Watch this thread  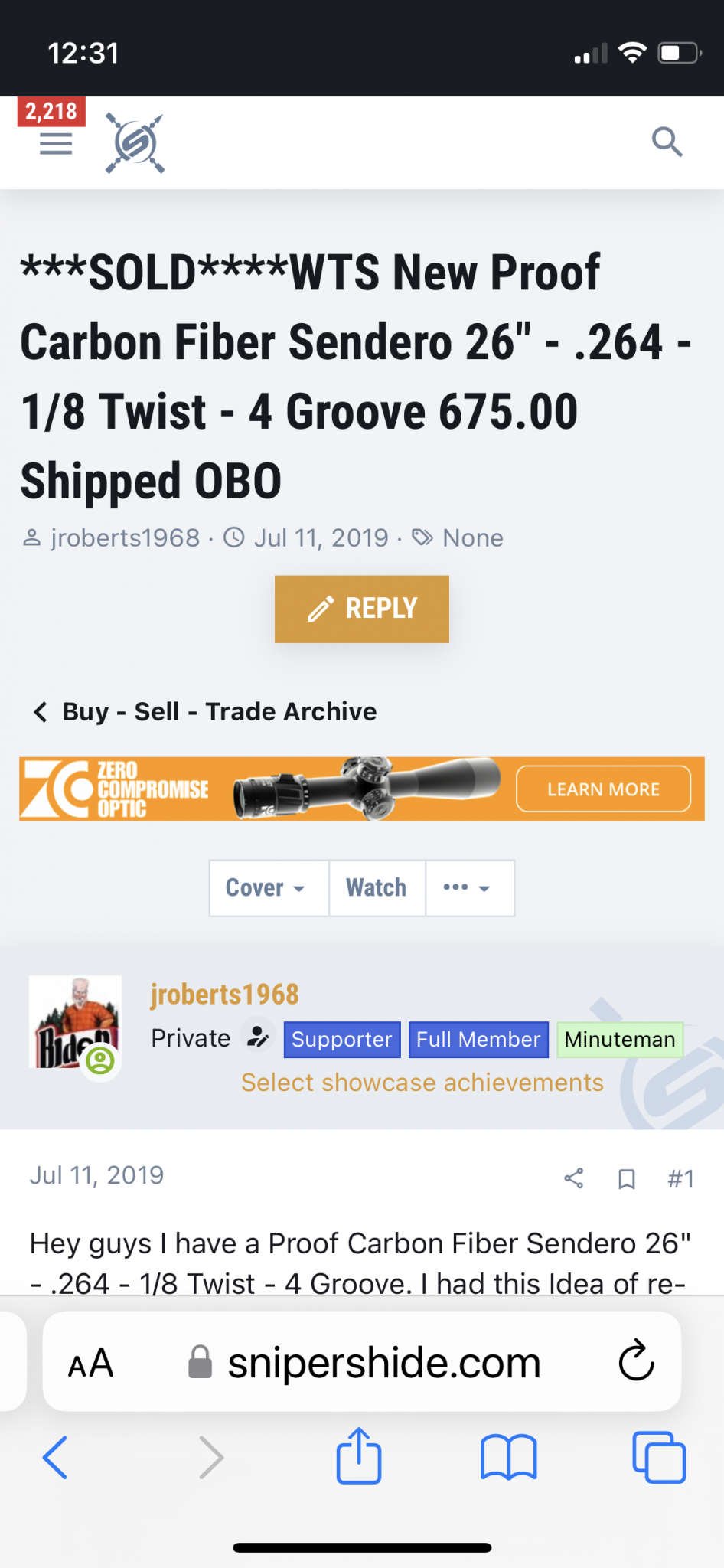(377, 888)
